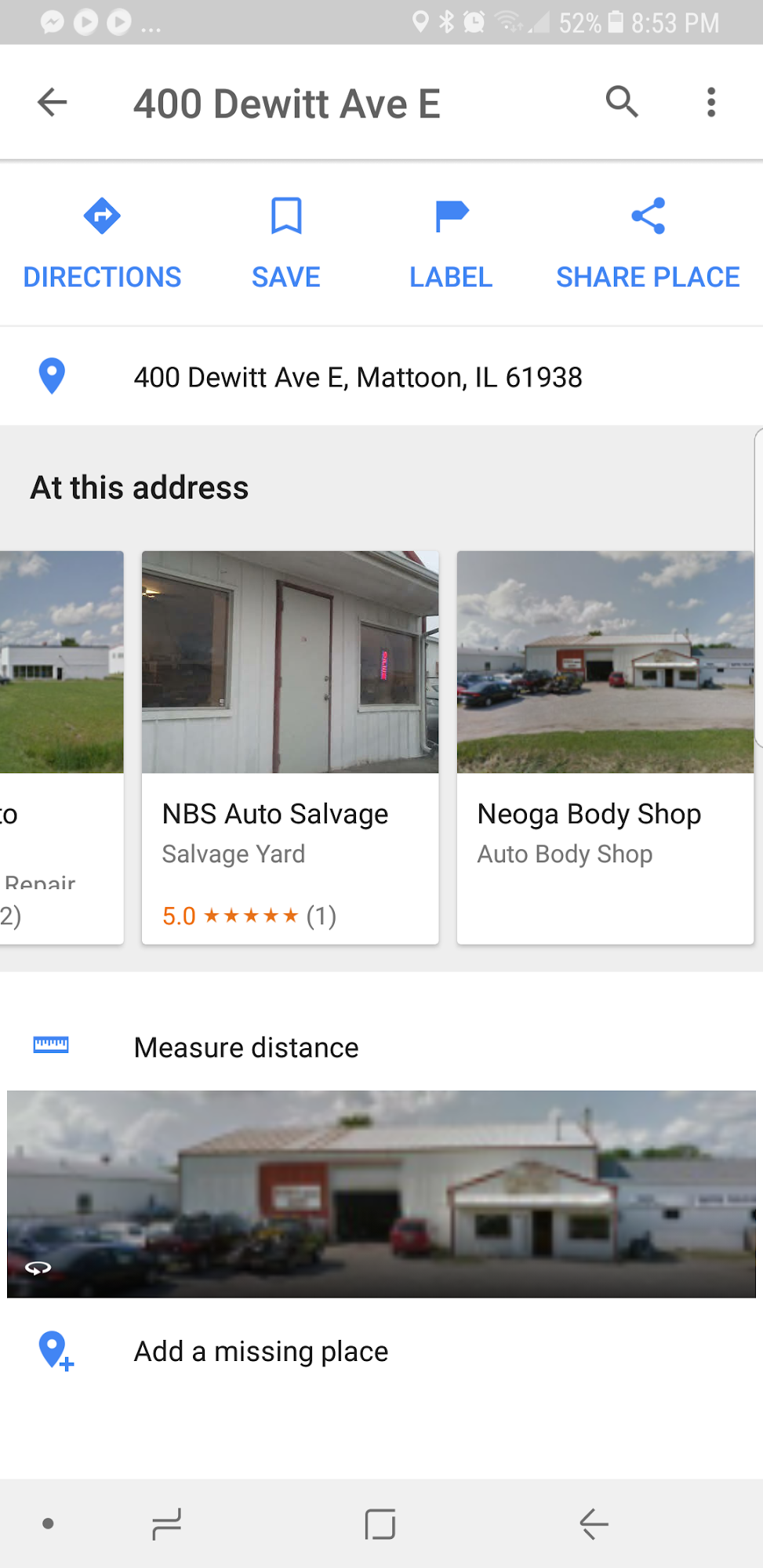Screen dimensions: 763x1568
Task: Tap the 400 Dewitt Ave E address row
Action: (x=358, y=377)
